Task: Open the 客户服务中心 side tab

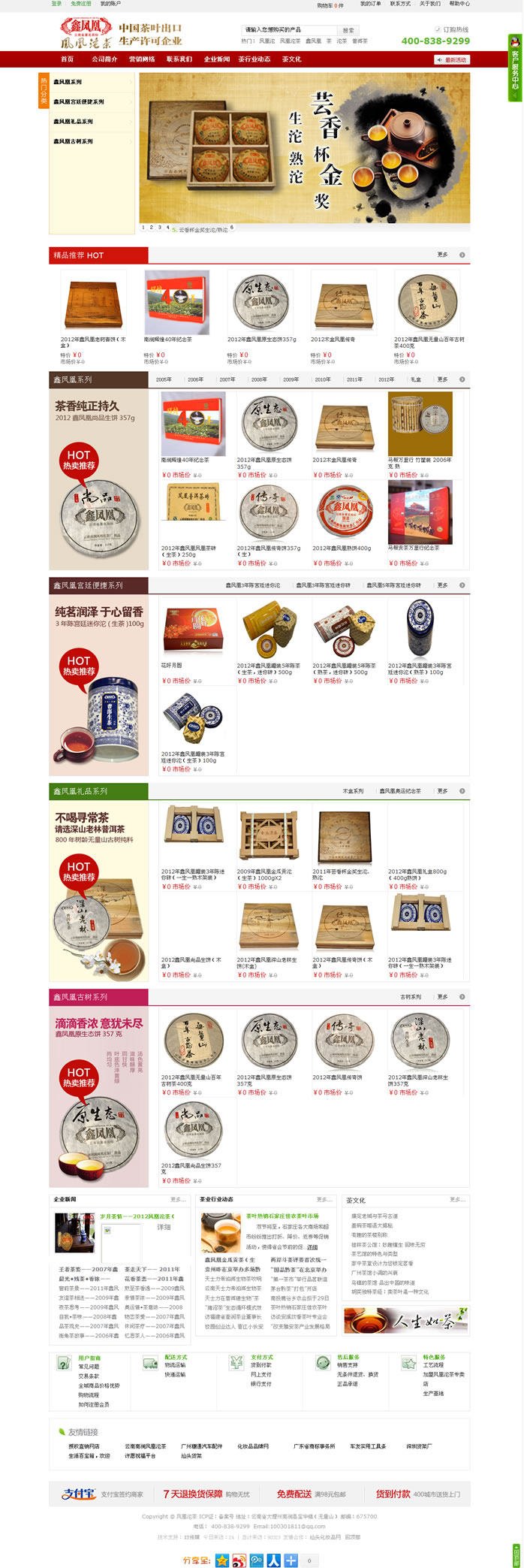Action: 515,69
